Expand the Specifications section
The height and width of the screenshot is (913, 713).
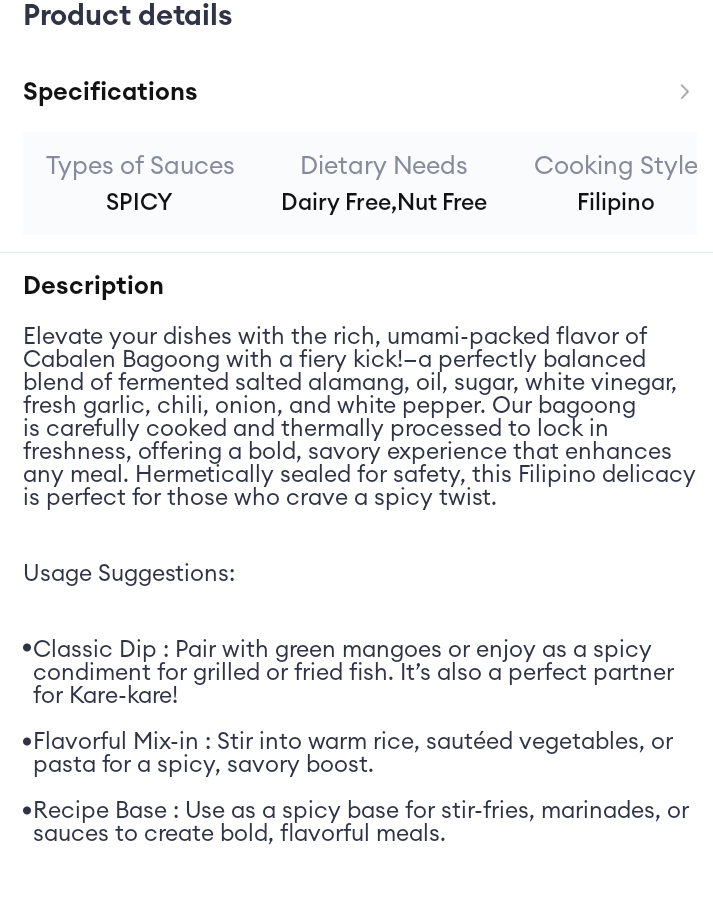click(x=684, y=92)
